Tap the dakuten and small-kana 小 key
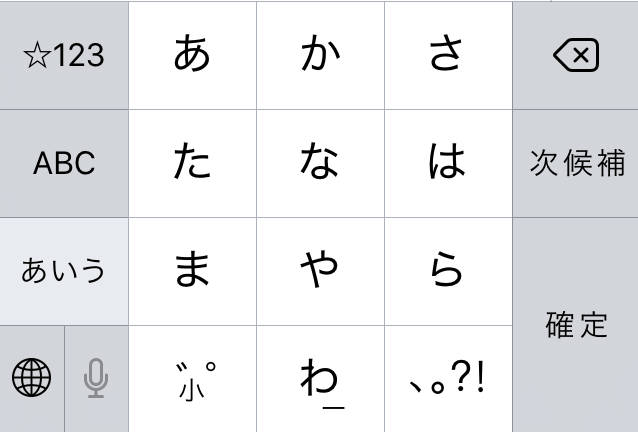The width and height of the screenshot is (638, 432). coord(192,379)
